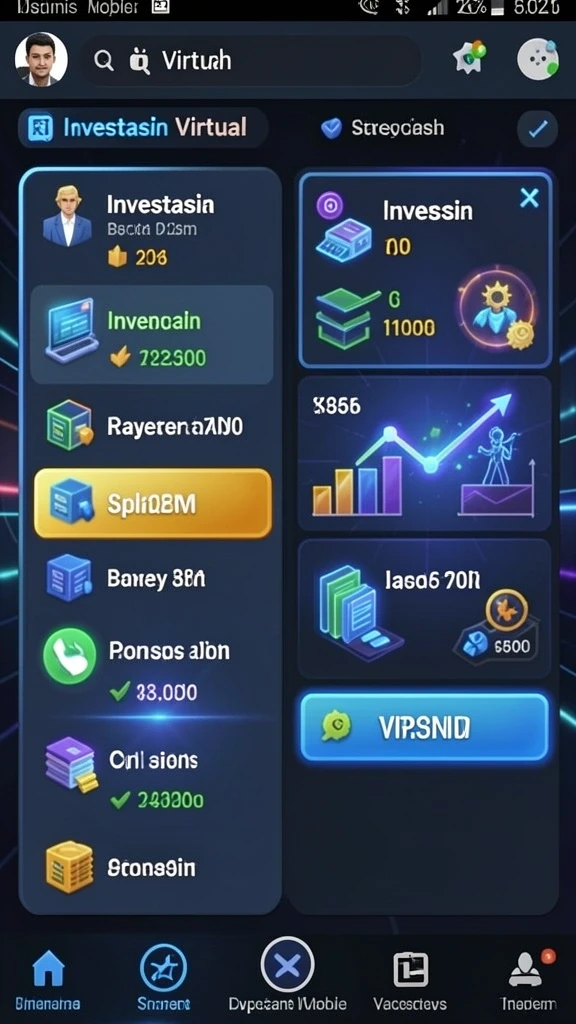Go to the home tab in bottom navigation
This screenshot has width=576, height=1024.
(48, 980)
